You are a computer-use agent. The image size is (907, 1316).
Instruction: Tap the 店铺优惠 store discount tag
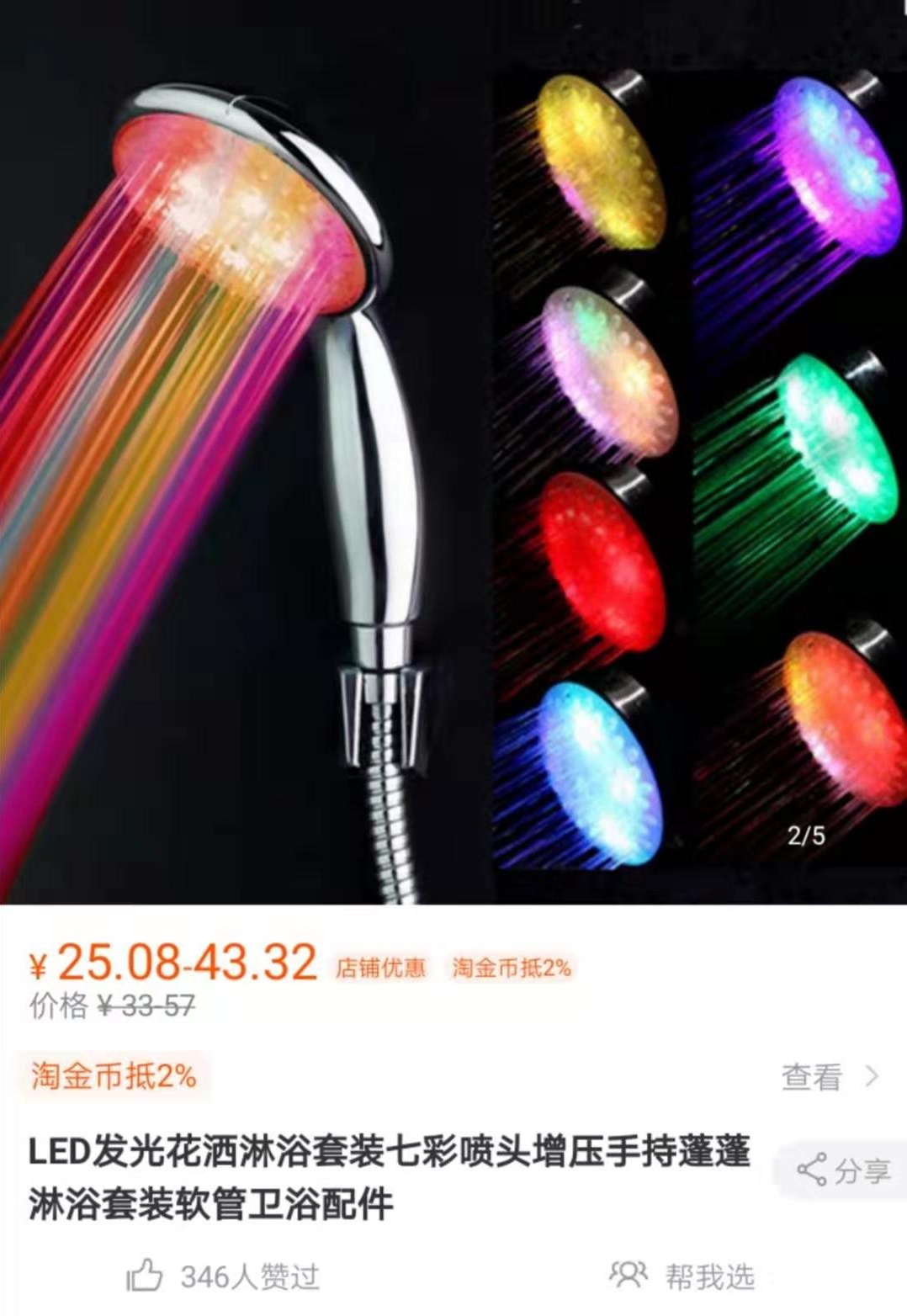coord(380,968)
